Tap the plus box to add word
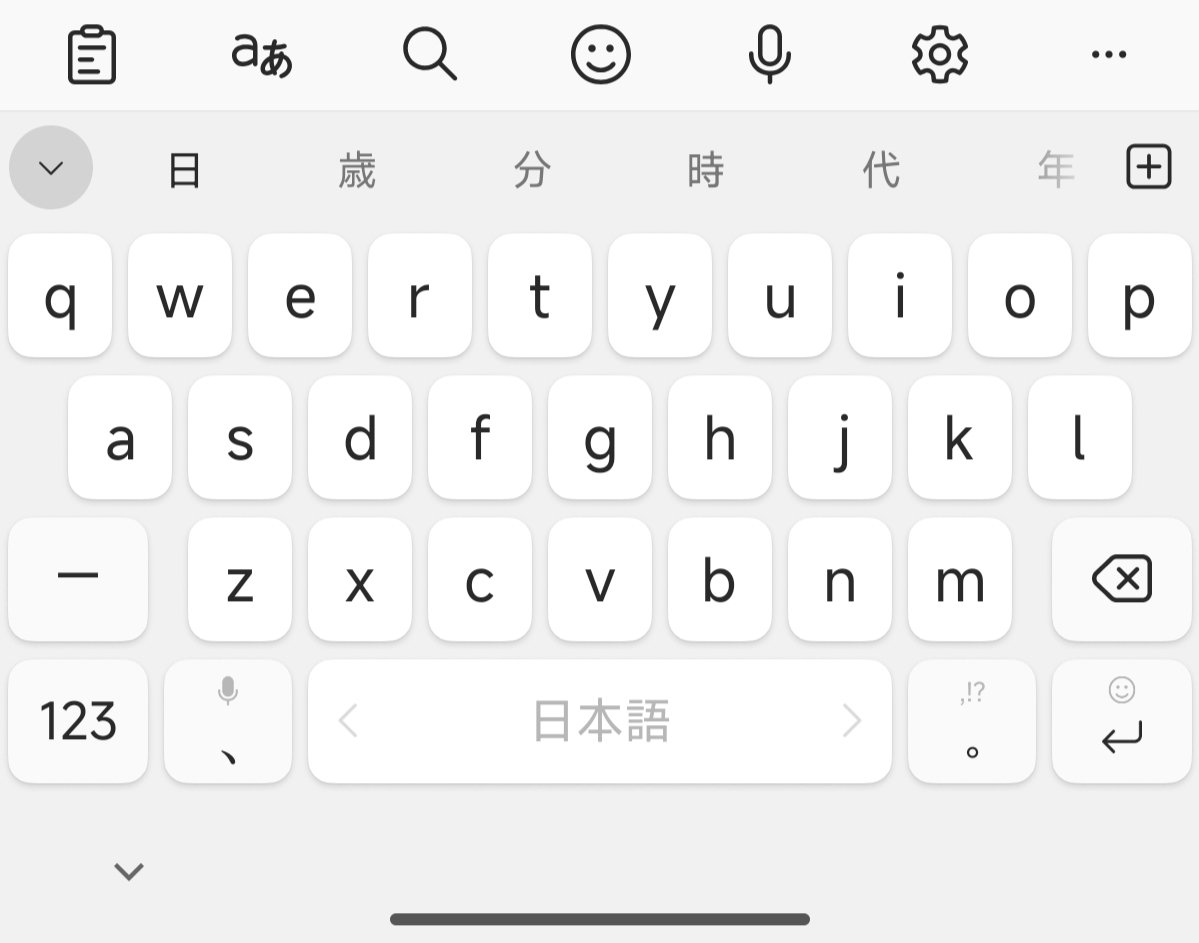Viewport: 1199px width, 943px height. click(1148, 167)
